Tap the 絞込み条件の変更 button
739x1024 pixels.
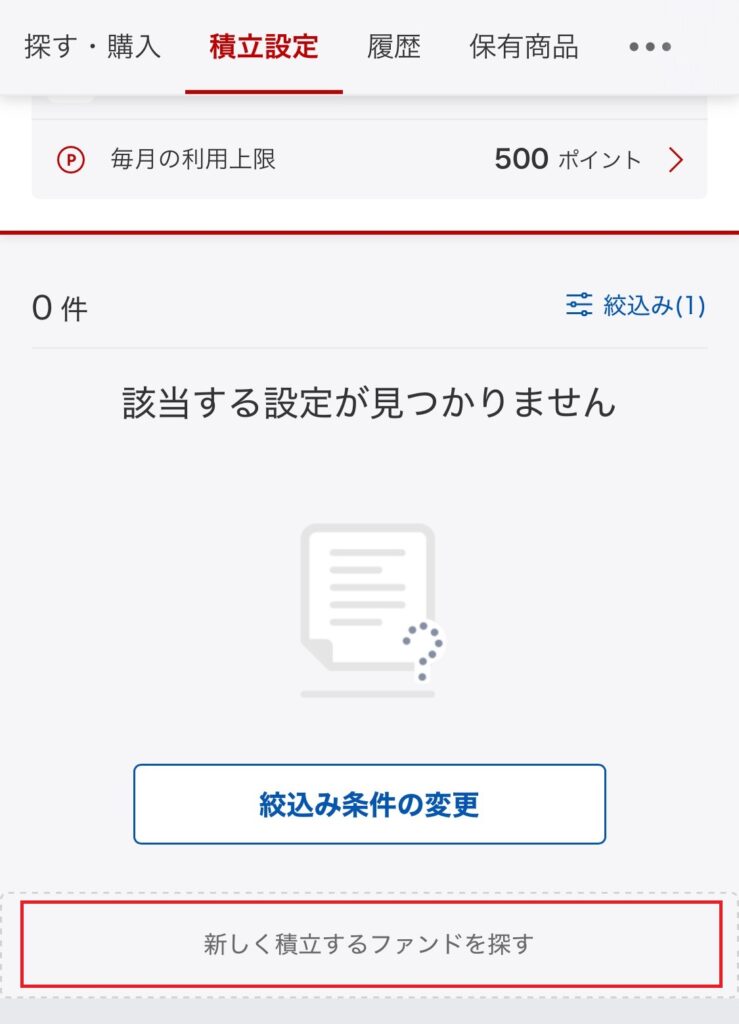point(369,804)
